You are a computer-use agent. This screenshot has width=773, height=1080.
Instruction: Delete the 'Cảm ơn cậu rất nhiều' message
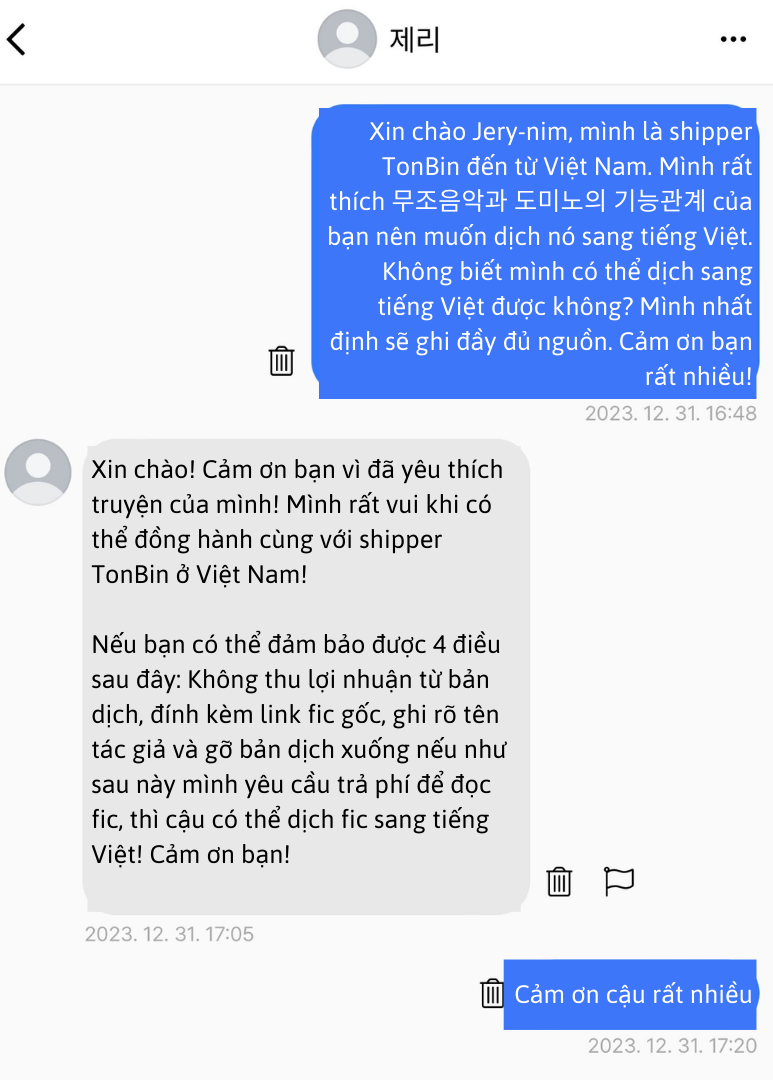click(492, 993)
